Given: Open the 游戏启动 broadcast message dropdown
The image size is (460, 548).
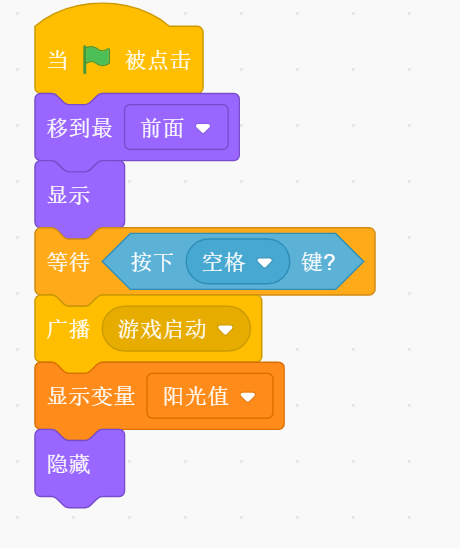Looking at the screenshot, I should click(x=176, y=329).
